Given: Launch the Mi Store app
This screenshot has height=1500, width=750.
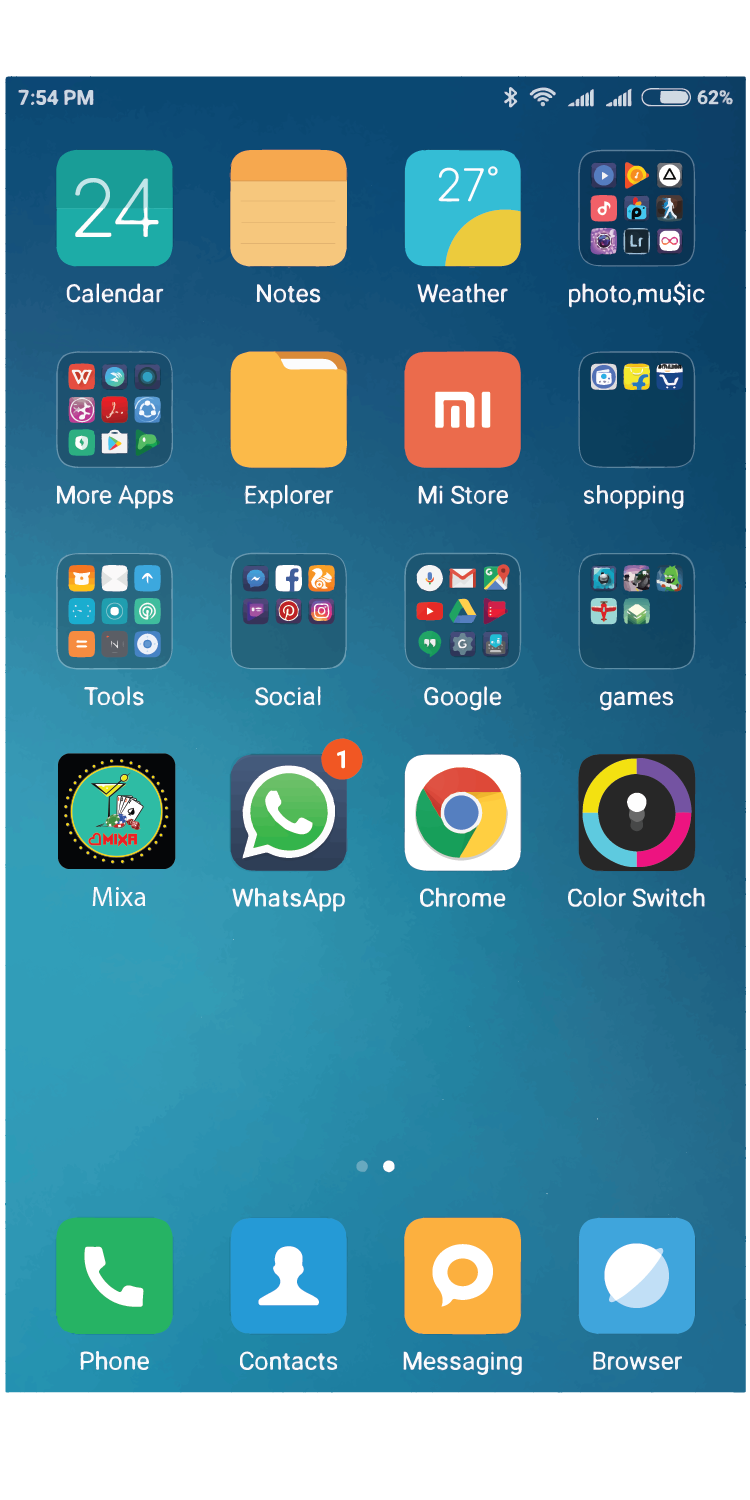Looking at the screenshot, I should click(462, 410).
